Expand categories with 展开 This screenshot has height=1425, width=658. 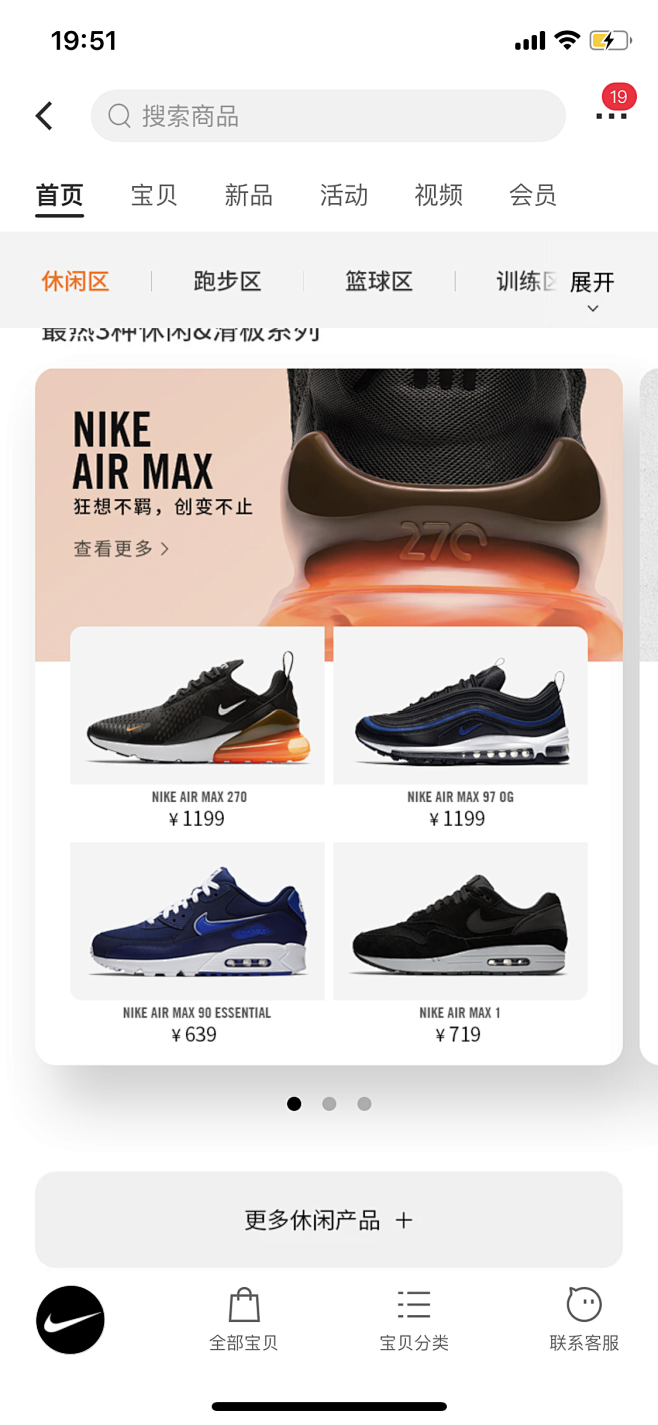tap(592, 288)
